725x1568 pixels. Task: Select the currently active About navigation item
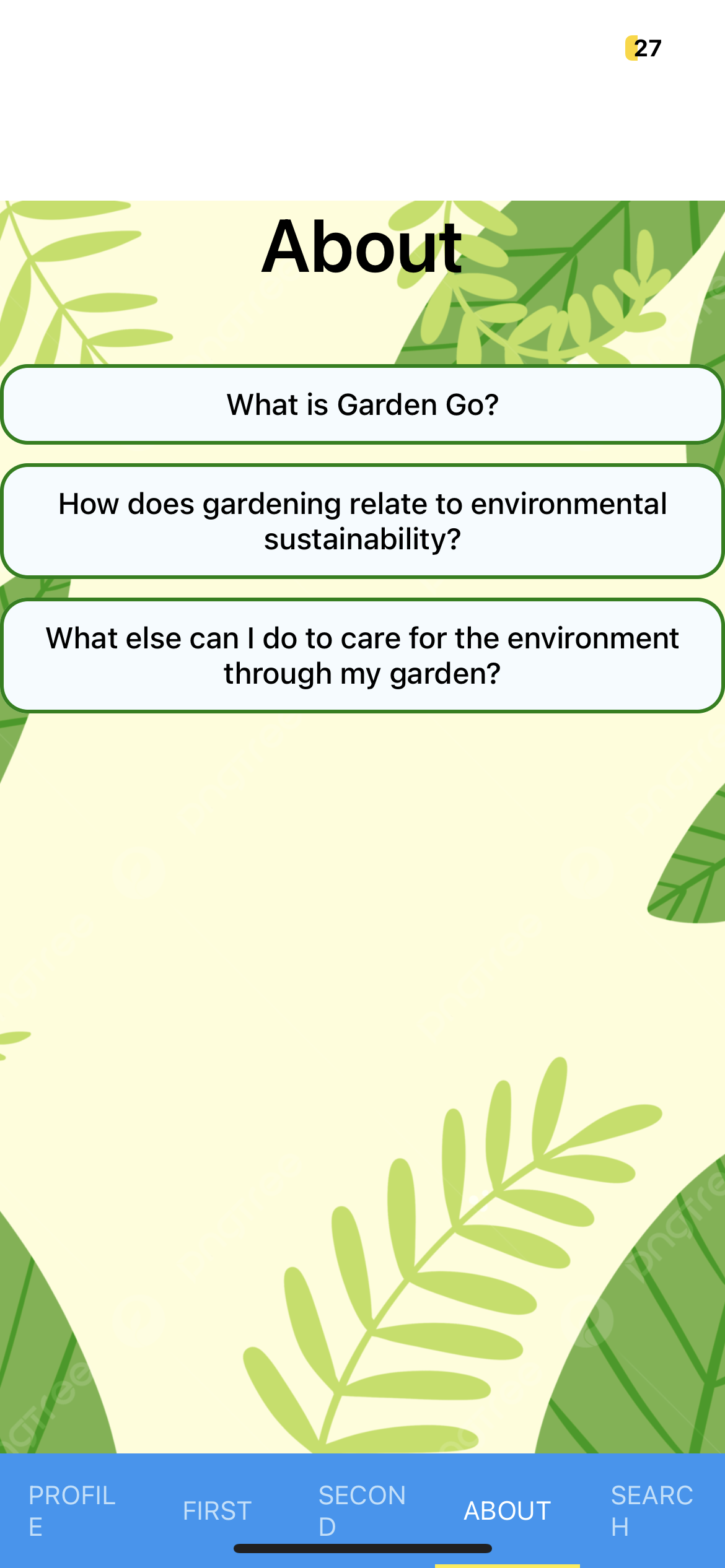506,1511
